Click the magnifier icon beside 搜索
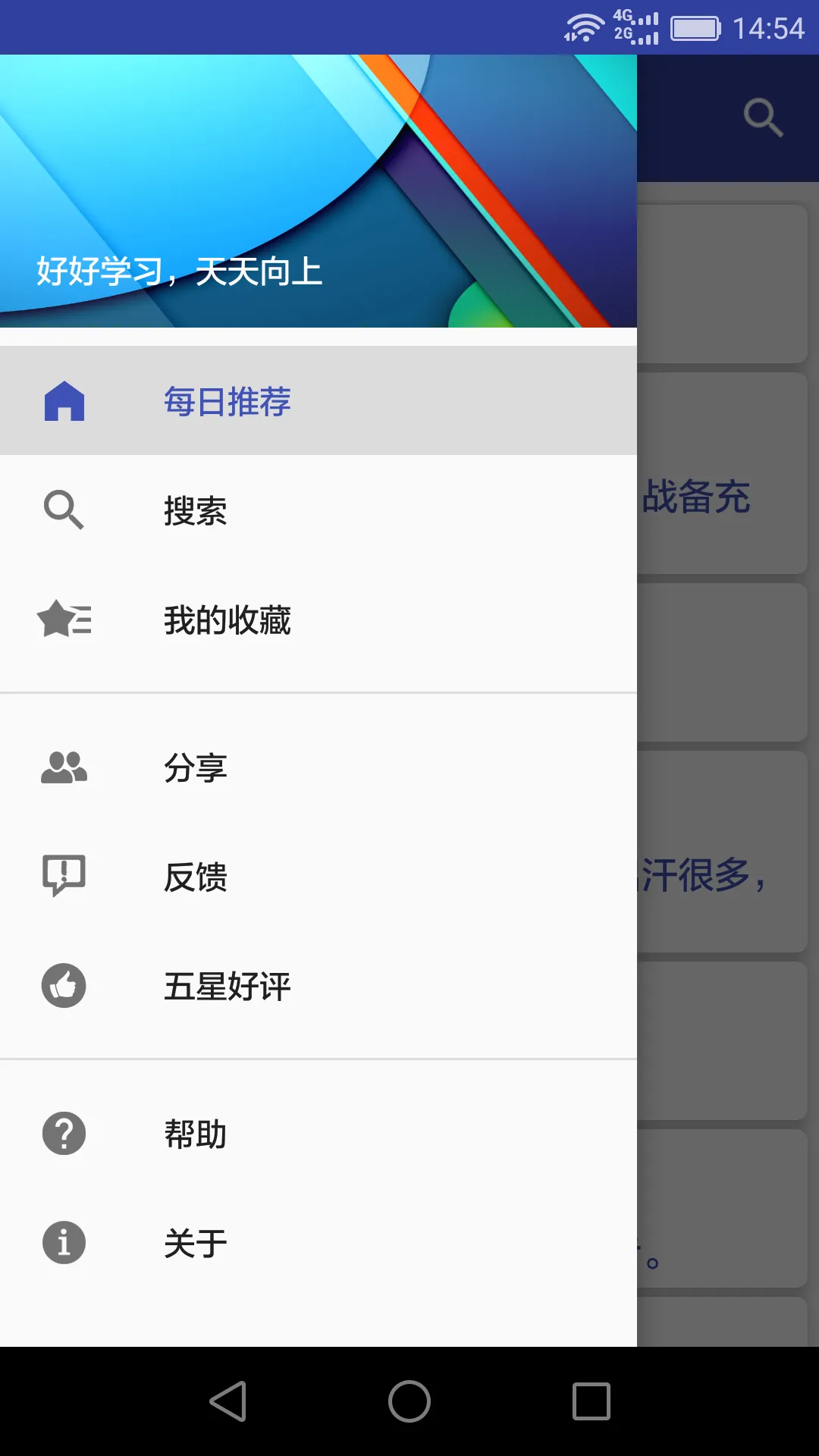This screenshot has height=1456, width=819. (x=64, y=510)
